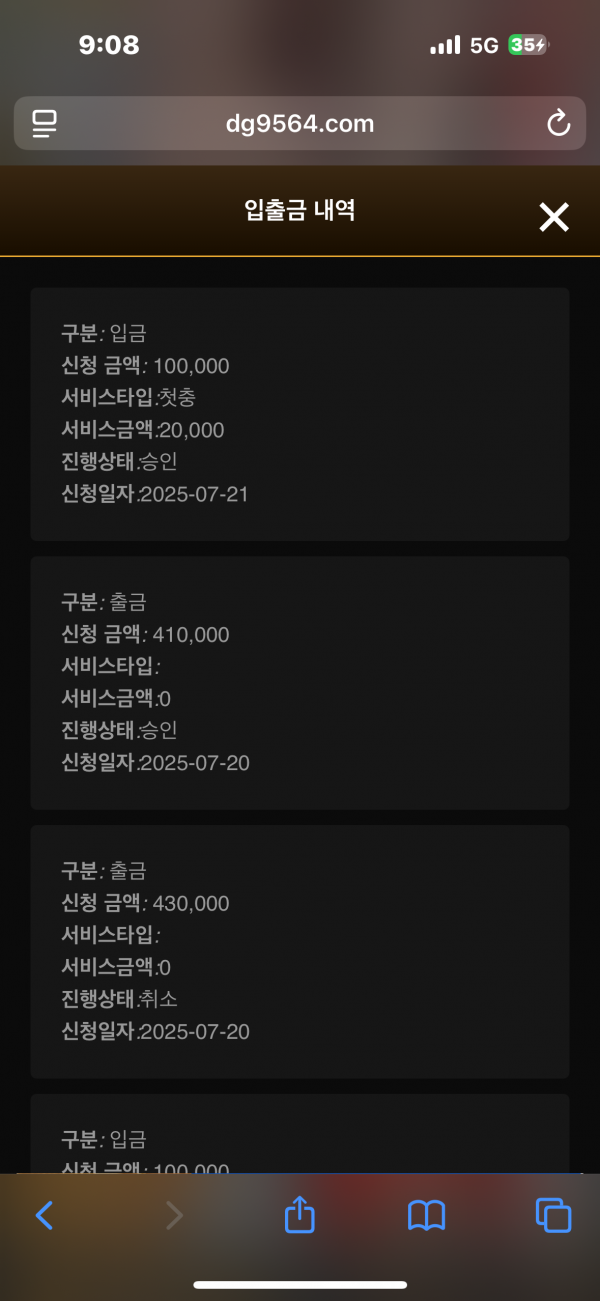The height and width of the screenshot is (1301, 600).
Task: Show all open Safari tabs
Action: click(554, 1215)
